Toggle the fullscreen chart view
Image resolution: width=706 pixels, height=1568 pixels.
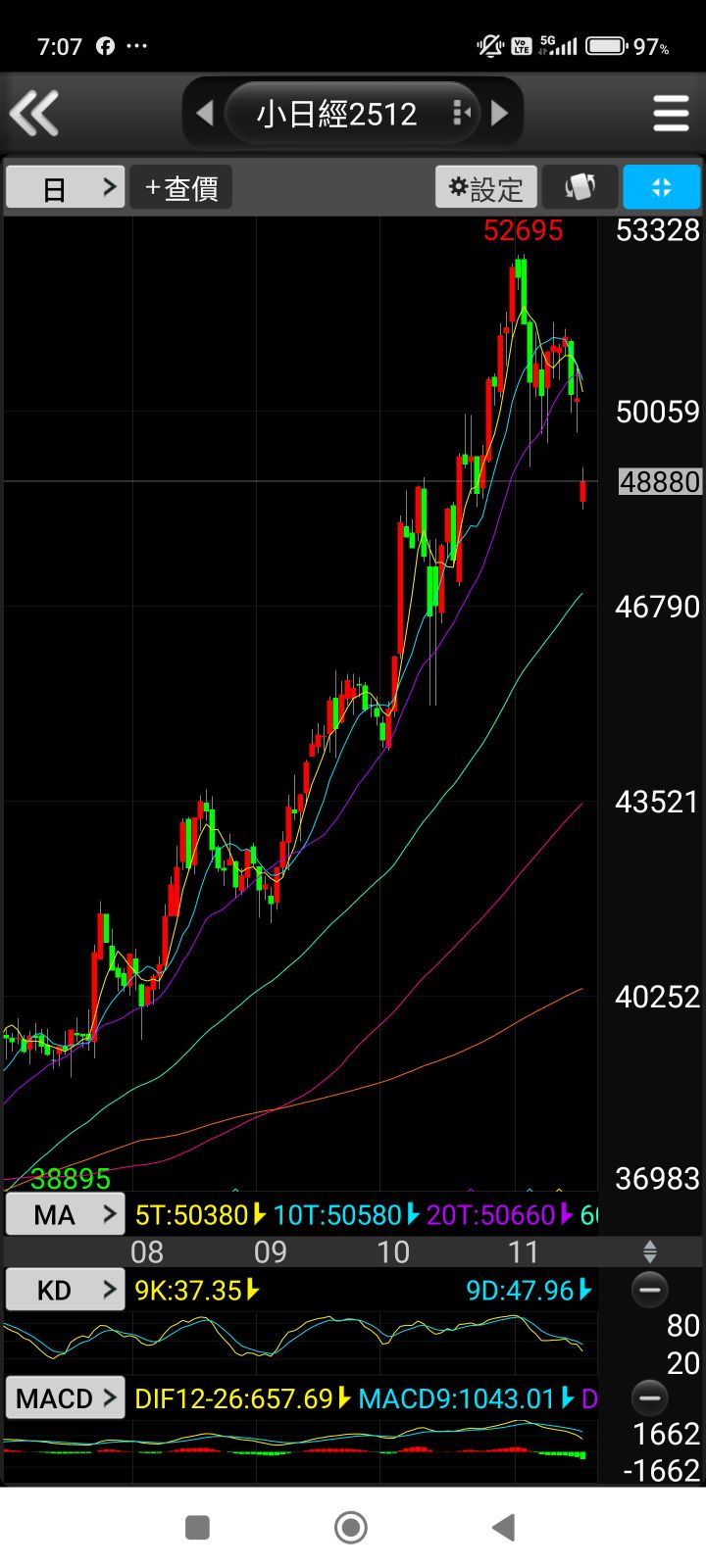click(662, 187)
